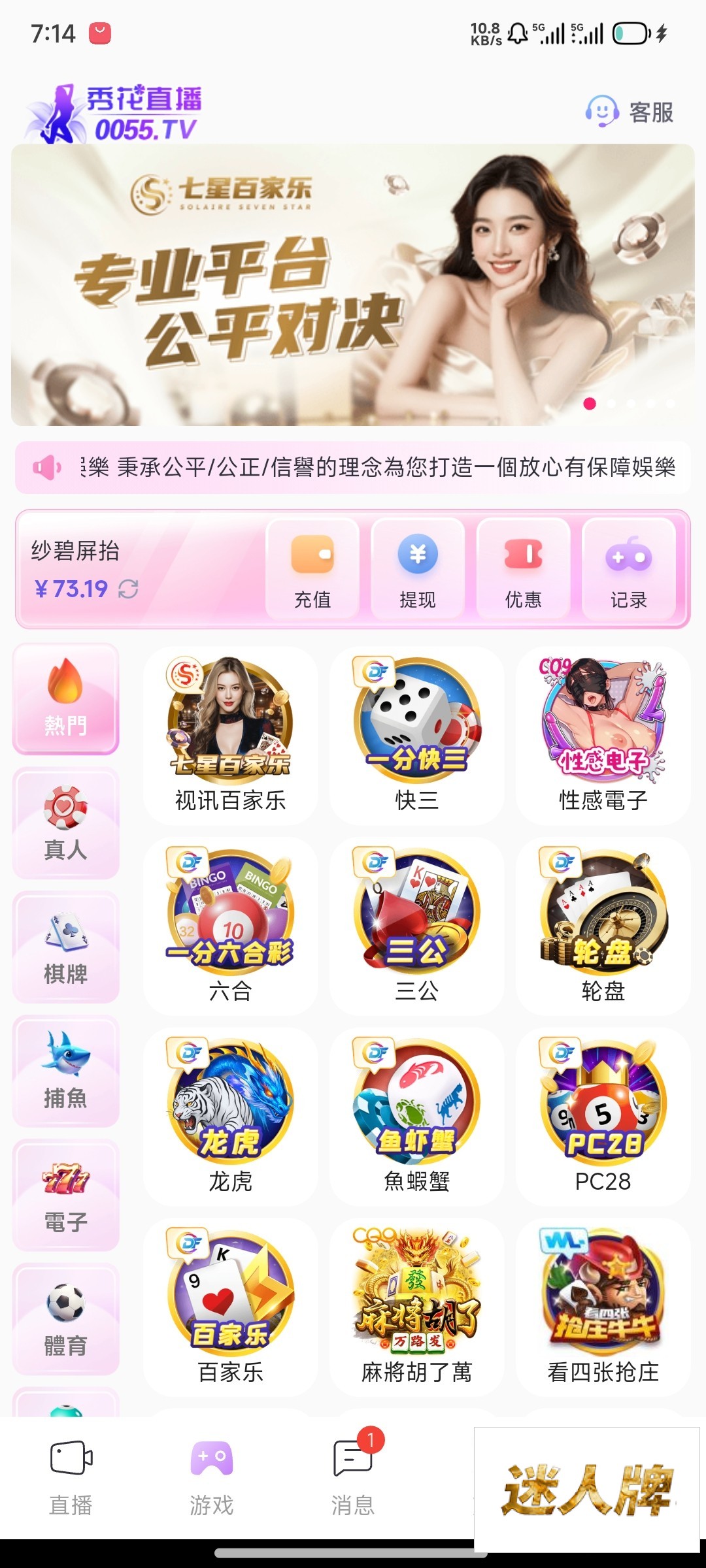Open the 龙虎 game
The height and width of the screenshot is (1568, 706).
pos(230,1116)
